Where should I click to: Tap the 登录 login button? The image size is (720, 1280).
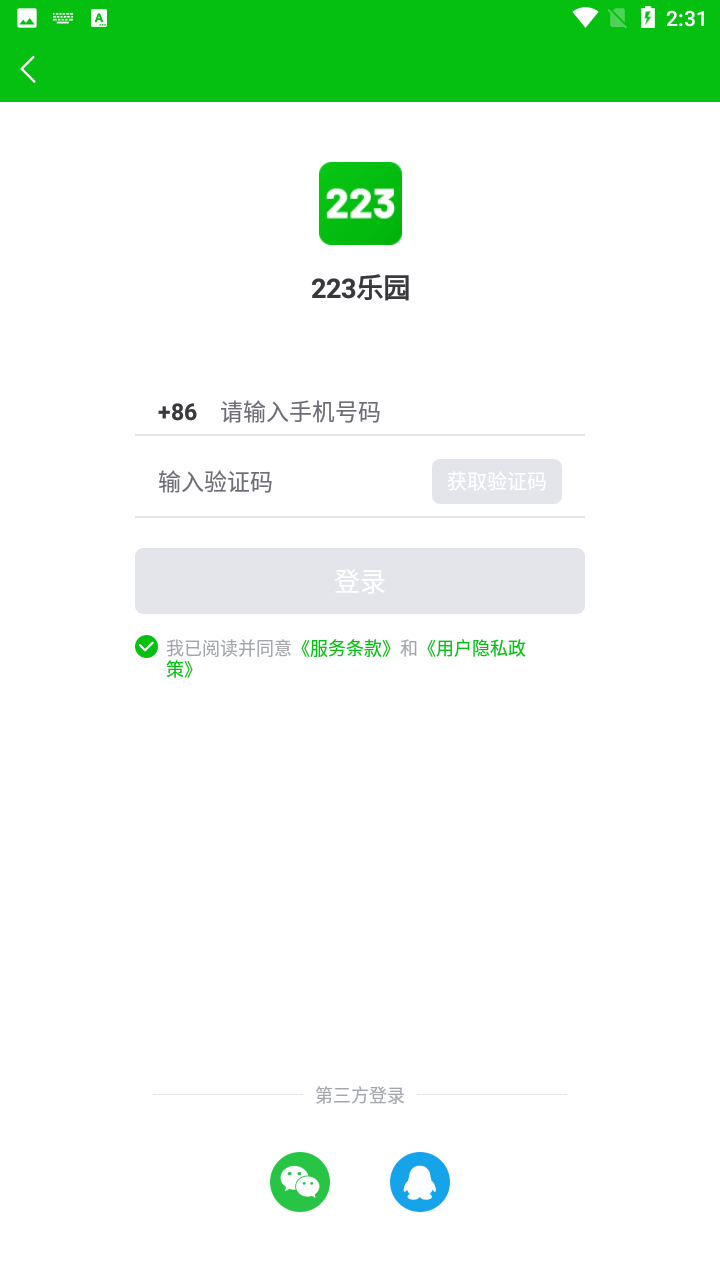coord(360,581)
